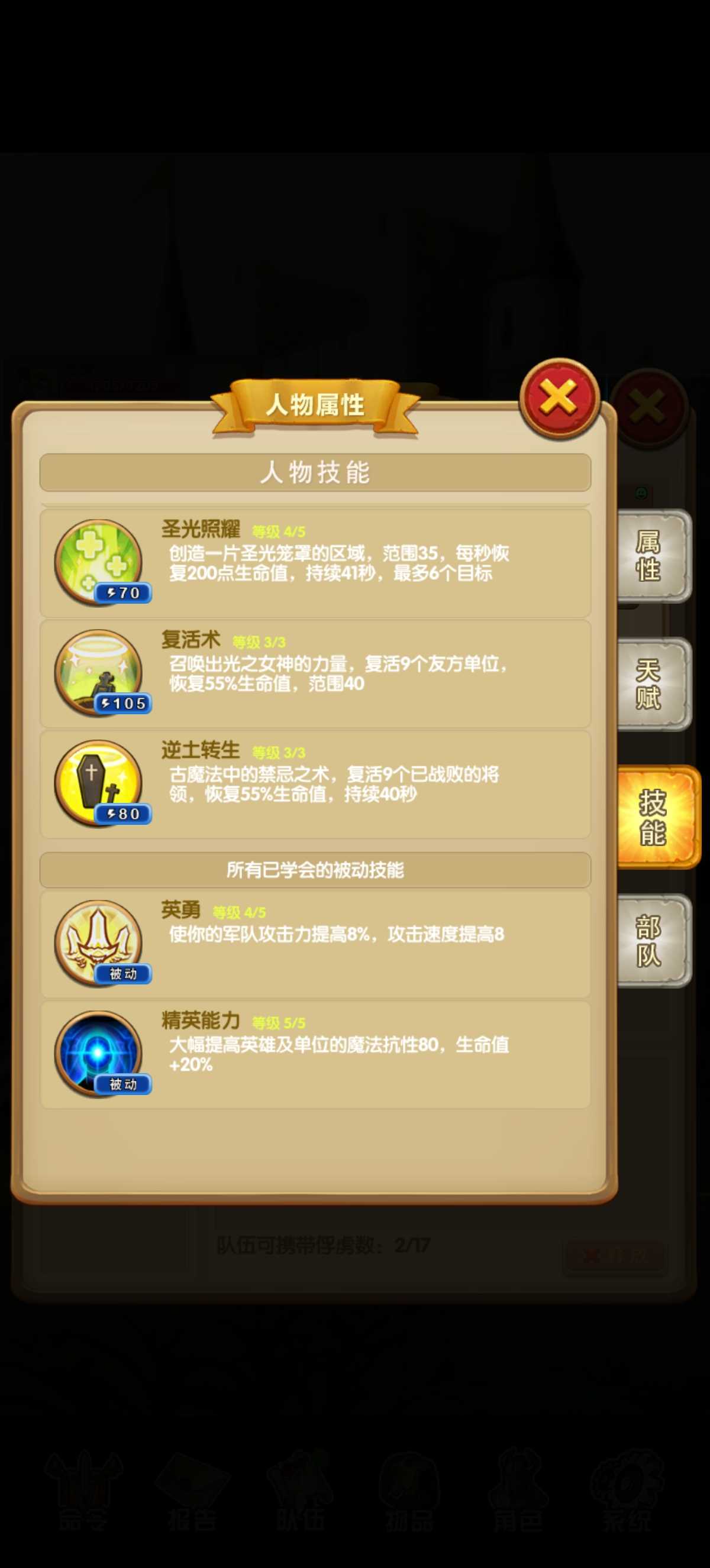
Task: Tap the 逆土转生 skill icon
Action: (99, 782)
